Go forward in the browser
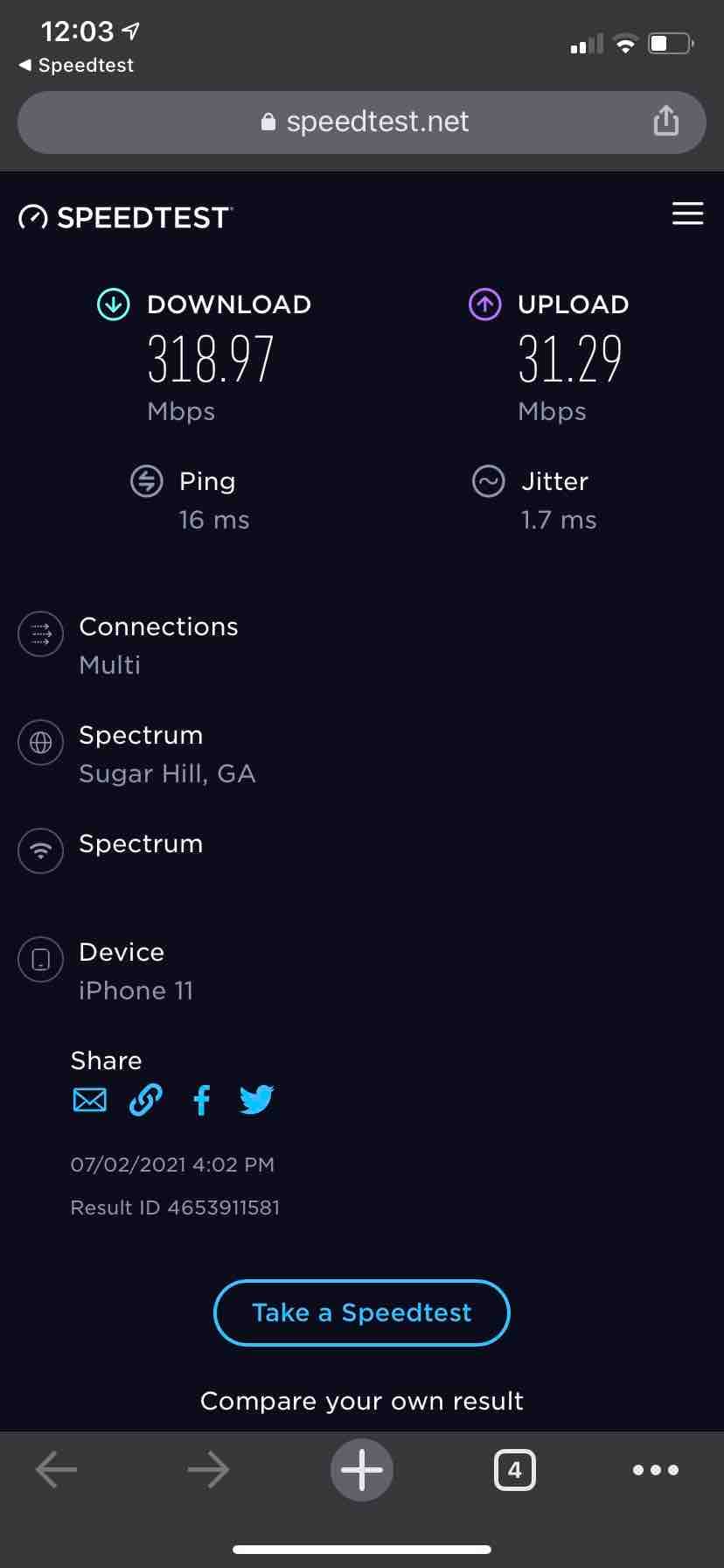The width and height of the screenshot is (724, 1568). tap(208, 1470)
